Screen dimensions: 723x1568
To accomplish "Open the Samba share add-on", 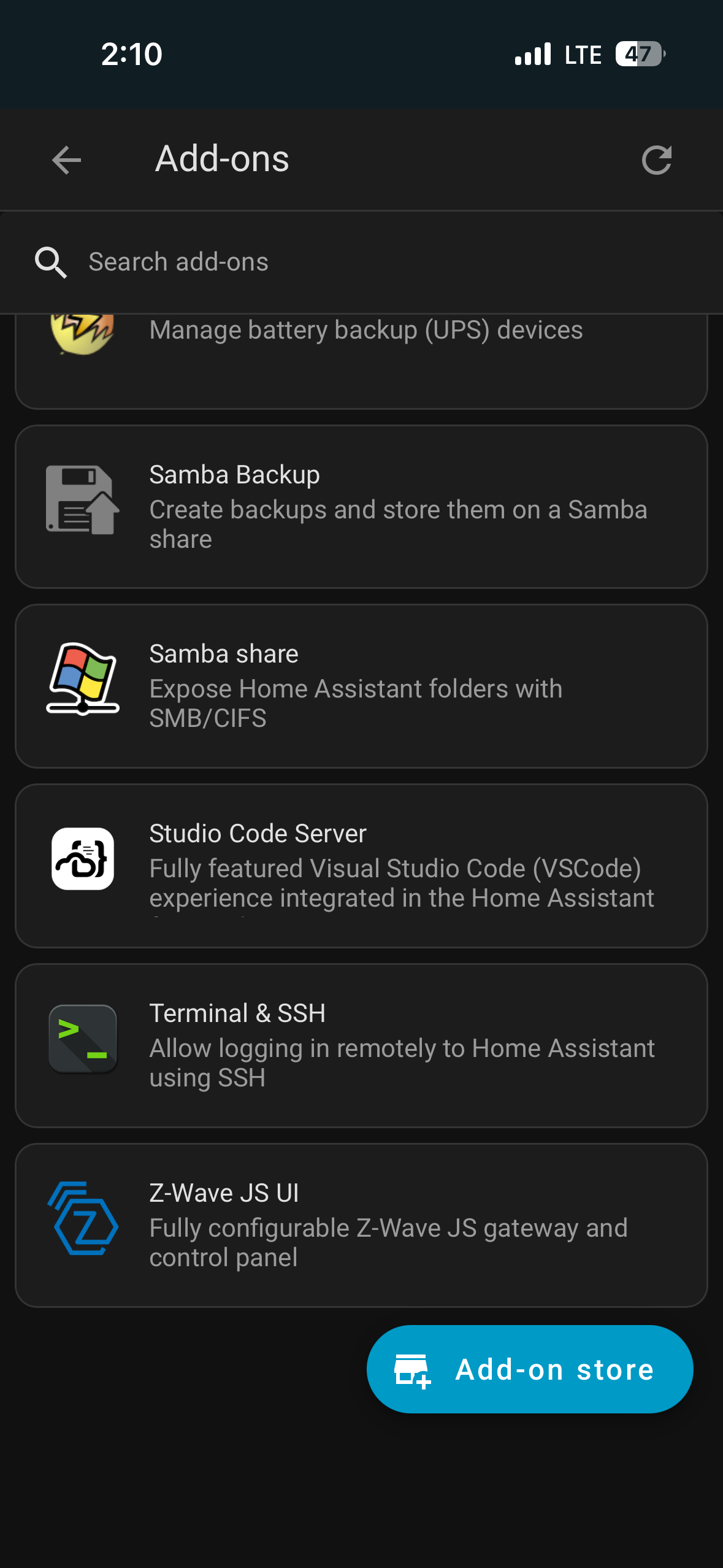I will click(362, 686).
